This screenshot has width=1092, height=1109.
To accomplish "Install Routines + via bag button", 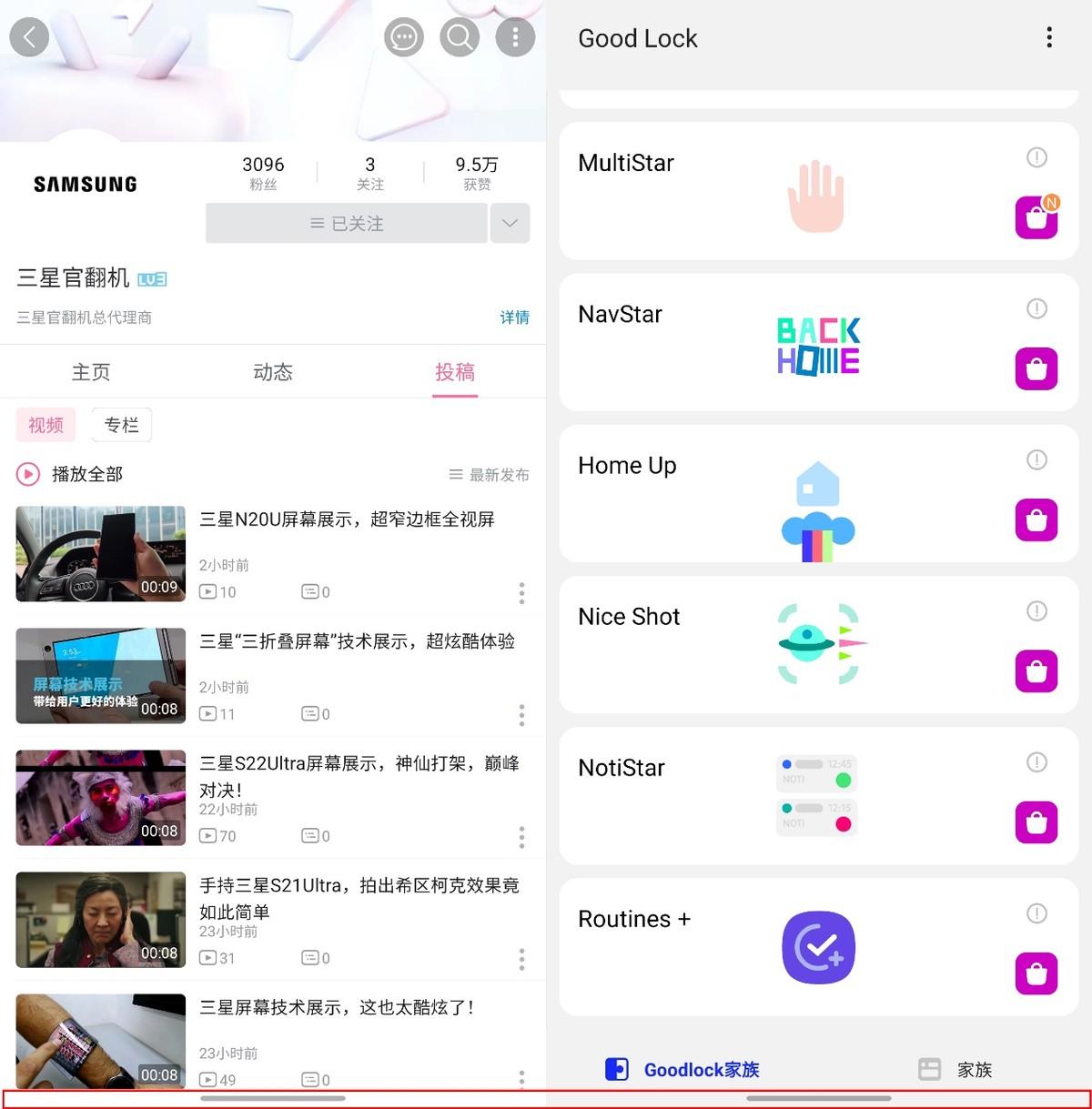I will [1036, 974].
